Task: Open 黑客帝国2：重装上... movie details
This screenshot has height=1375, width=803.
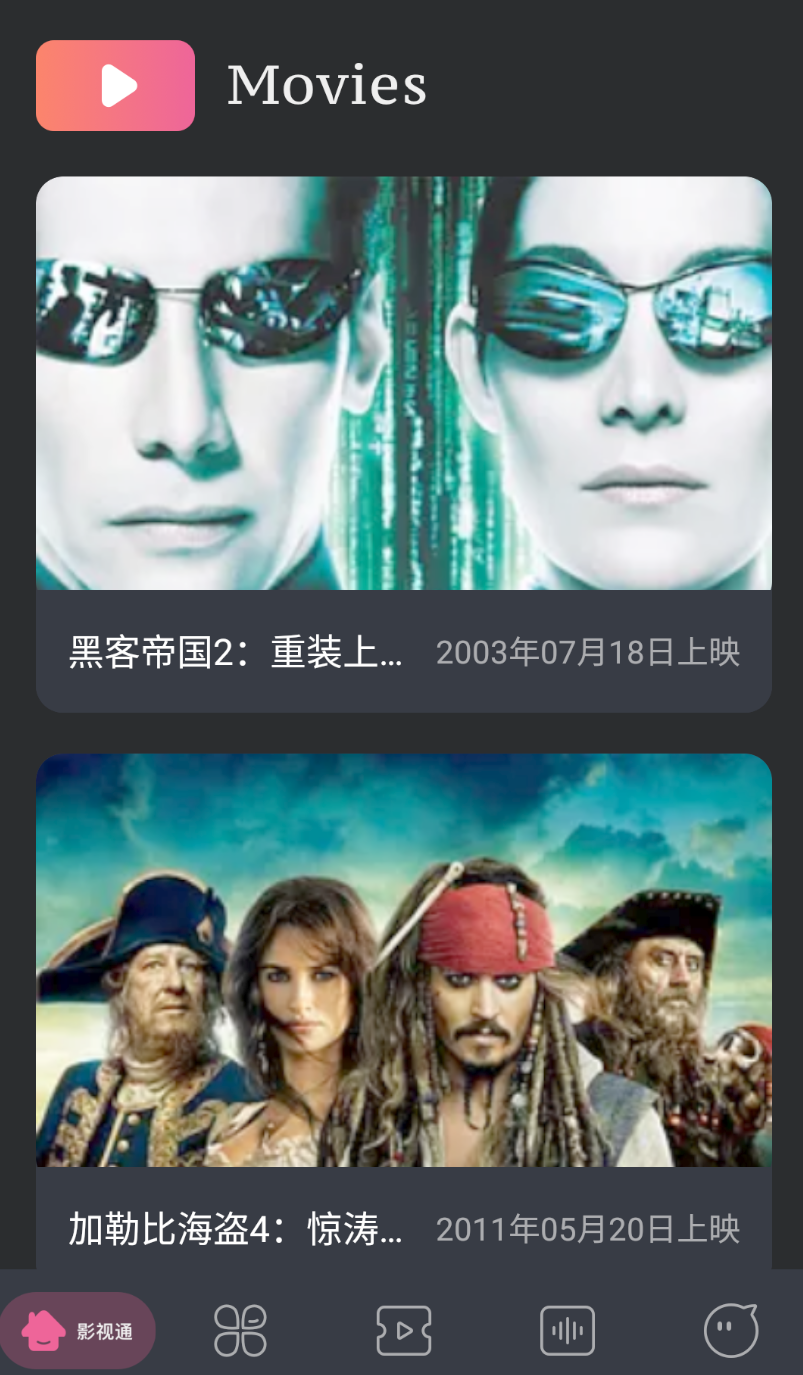Action: coord(403,445)
